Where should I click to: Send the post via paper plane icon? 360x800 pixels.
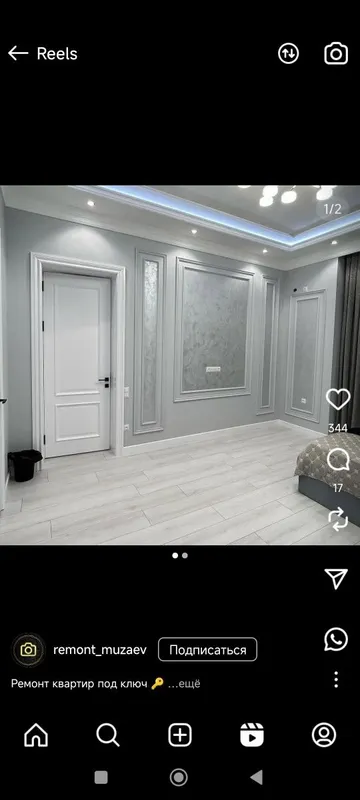(x=336, y=579)
